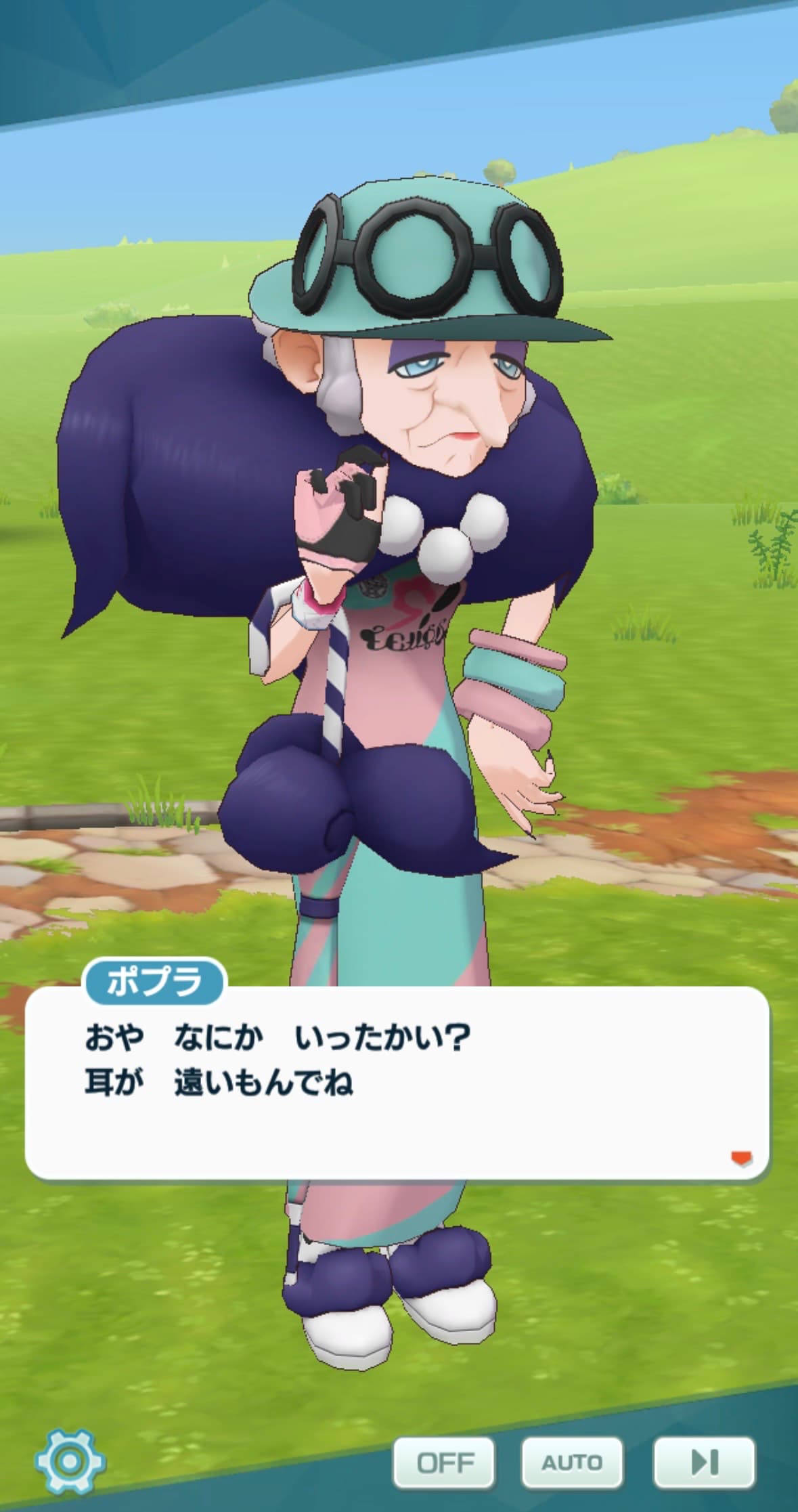Screen dimensions: 798x1512
Task: Advance the dialogue via the red arrow
Action: 741,1159
